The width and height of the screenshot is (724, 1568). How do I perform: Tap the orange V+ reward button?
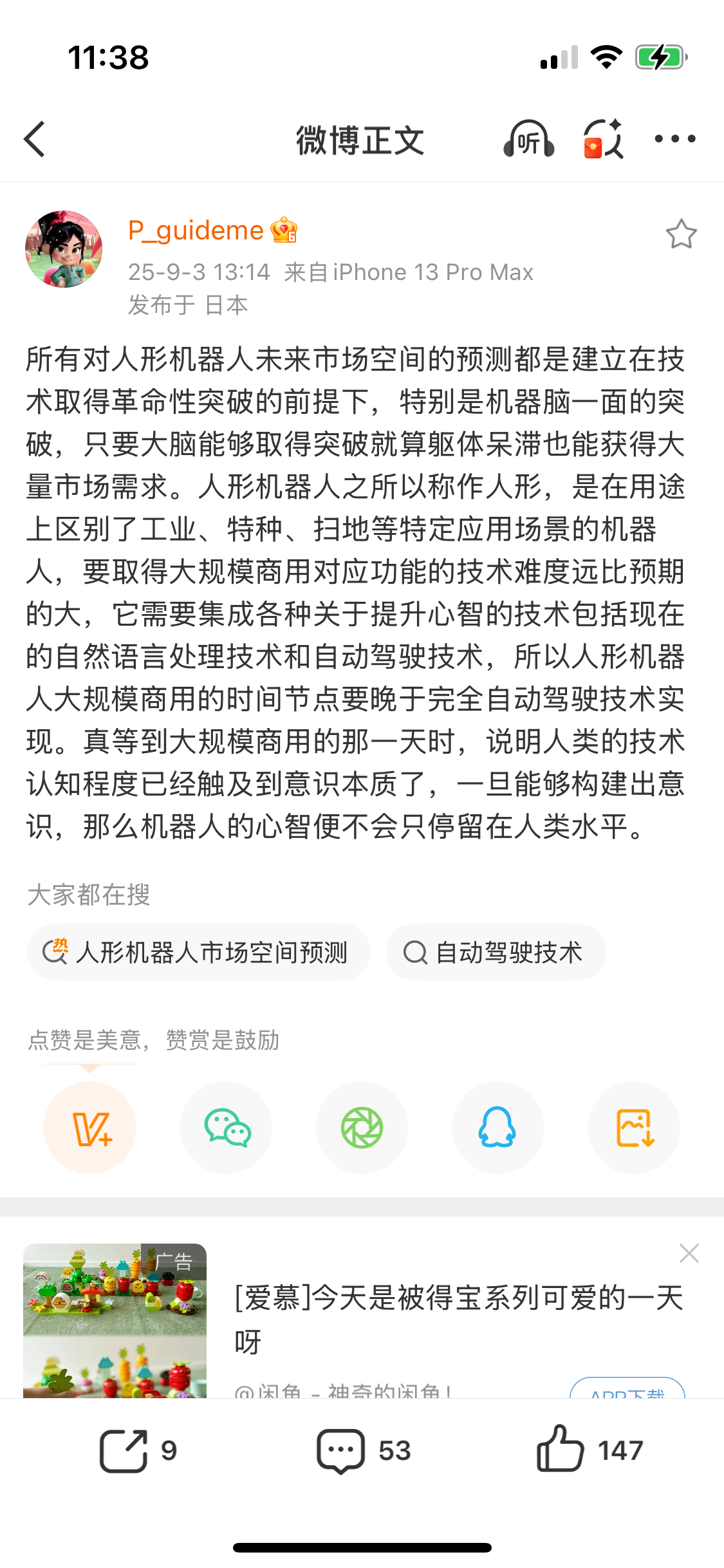pyautogui.click(x=90, y=1128)
